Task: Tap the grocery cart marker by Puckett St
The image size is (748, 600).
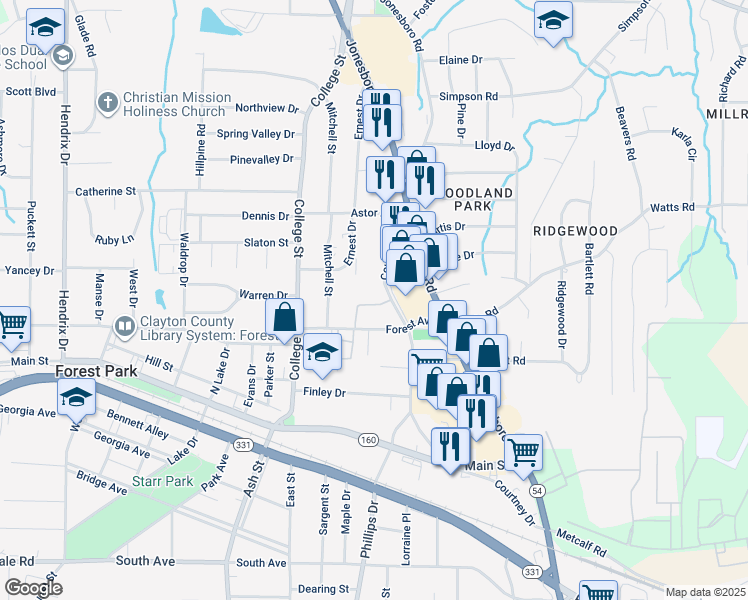Action: (12, 324)
